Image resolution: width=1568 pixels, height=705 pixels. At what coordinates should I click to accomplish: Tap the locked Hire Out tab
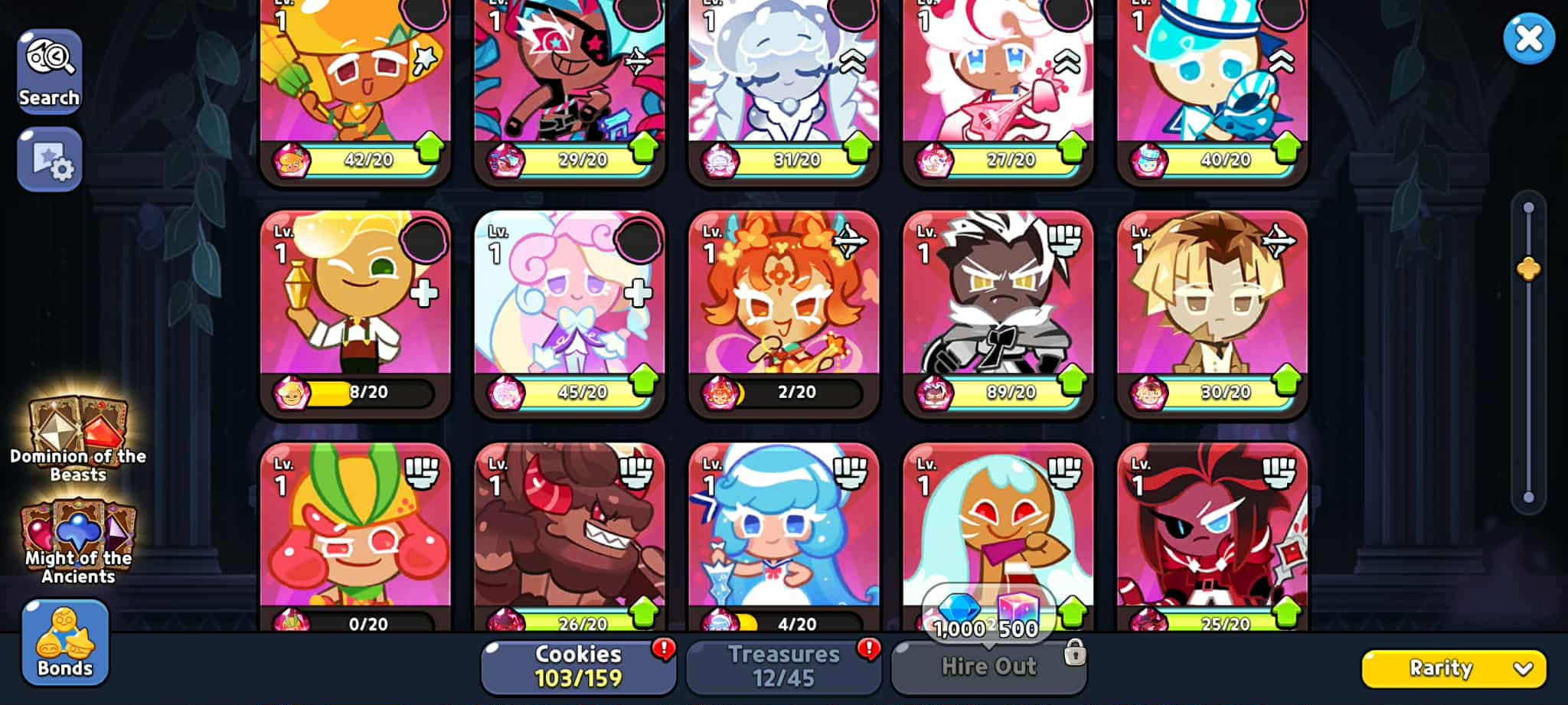pos(988,666)
